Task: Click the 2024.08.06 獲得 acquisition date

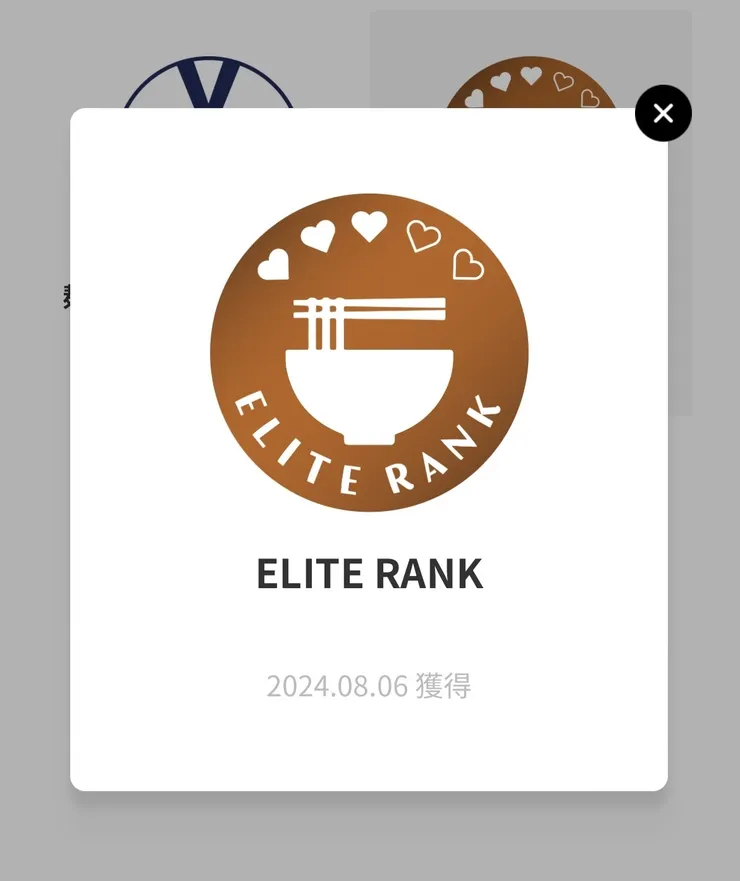Action: pos(369,686)
